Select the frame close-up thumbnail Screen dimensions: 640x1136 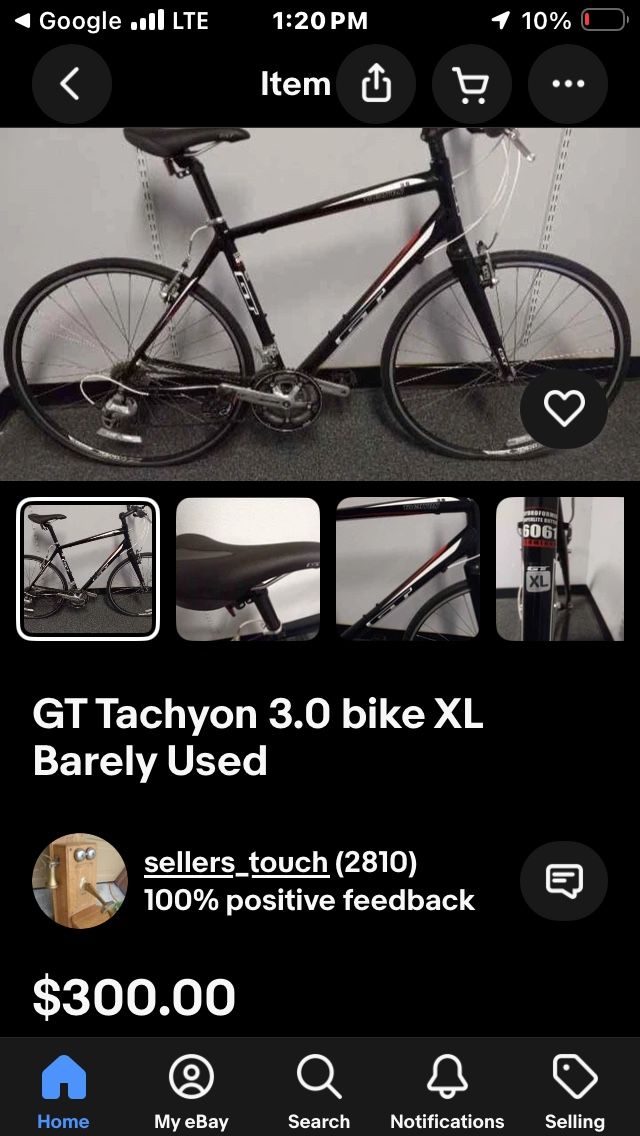408,568
